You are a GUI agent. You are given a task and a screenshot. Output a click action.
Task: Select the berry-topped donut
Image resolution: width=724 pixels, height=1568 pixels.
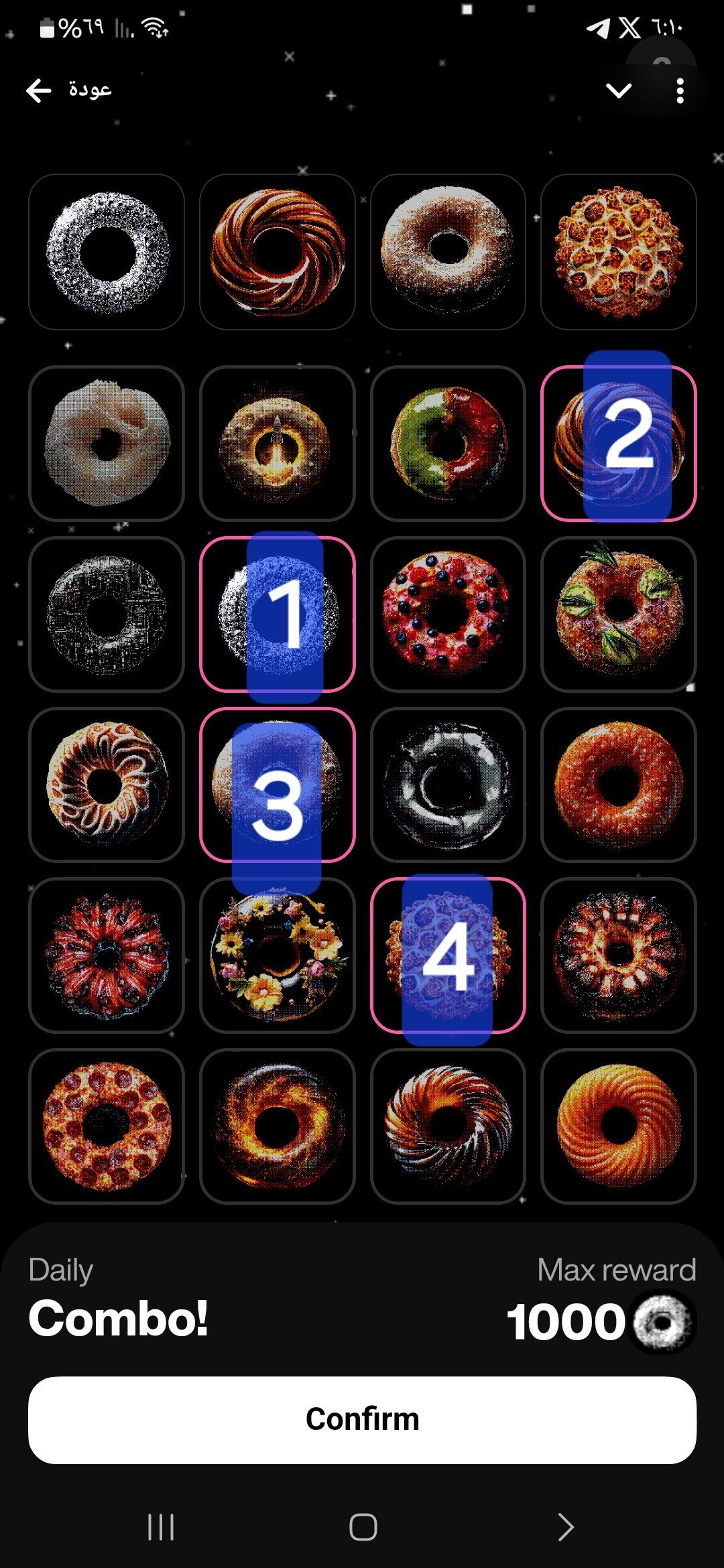click(448, 614)
